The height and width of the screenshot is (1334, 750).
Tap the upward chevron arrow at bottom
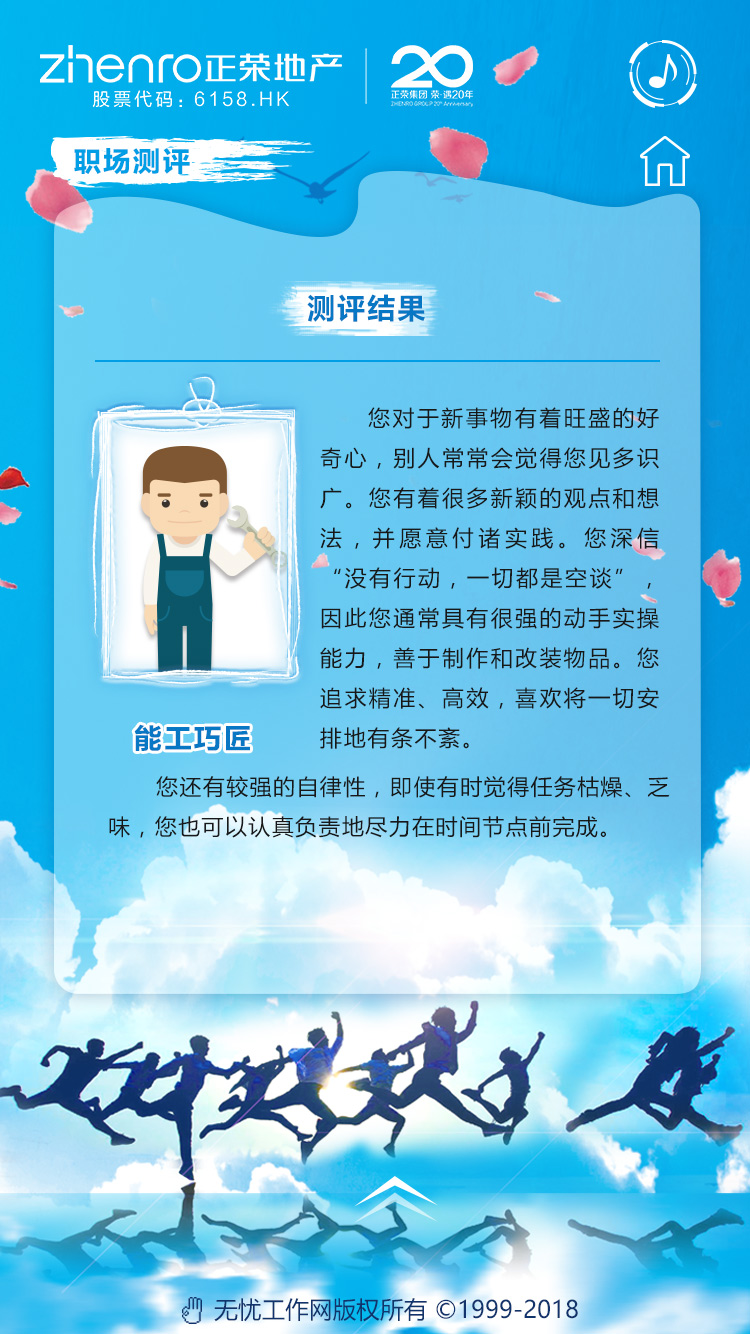(x=396, y=1193)
